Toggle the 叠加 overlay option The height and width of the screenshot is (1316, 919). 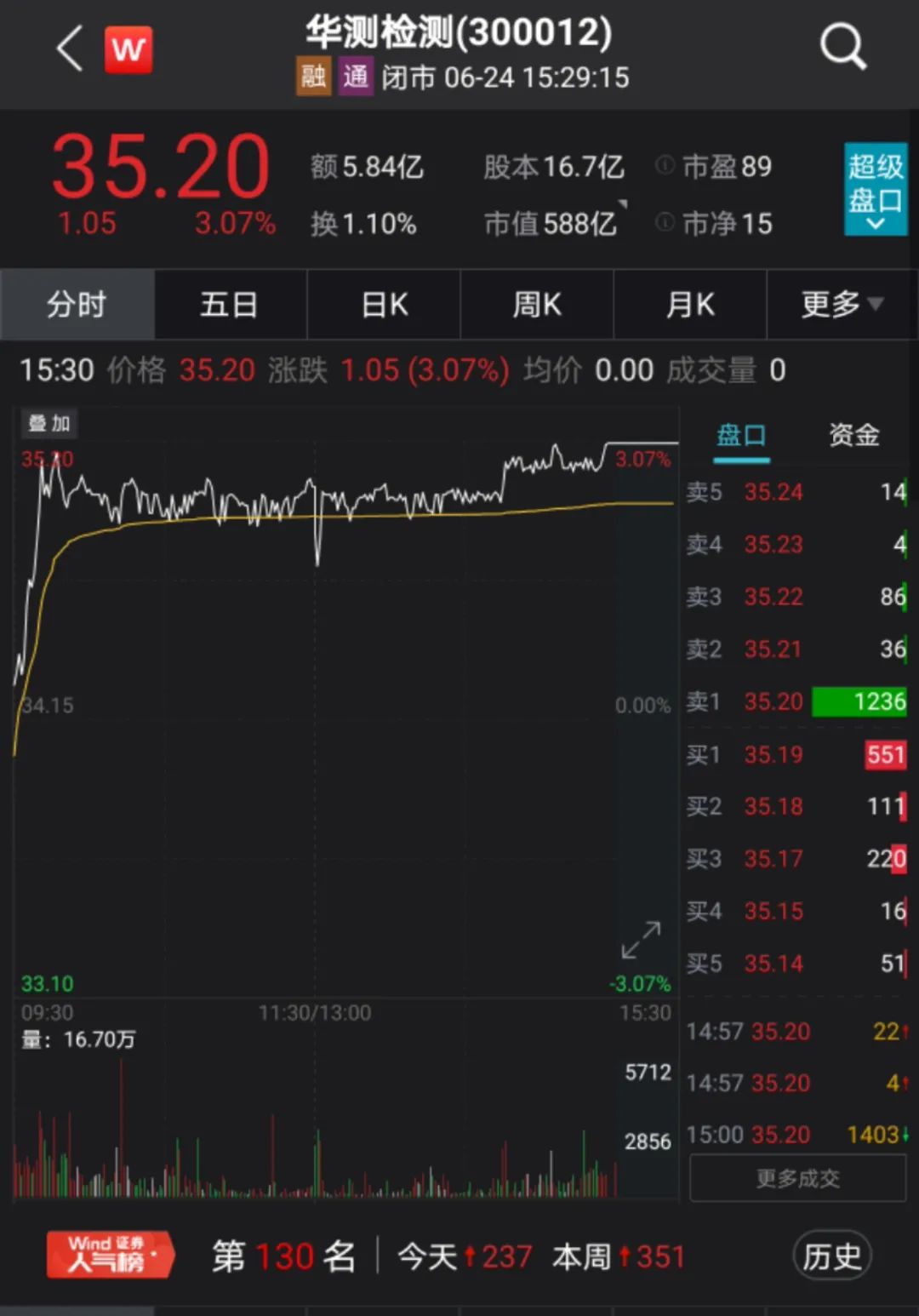coord(49,423)
